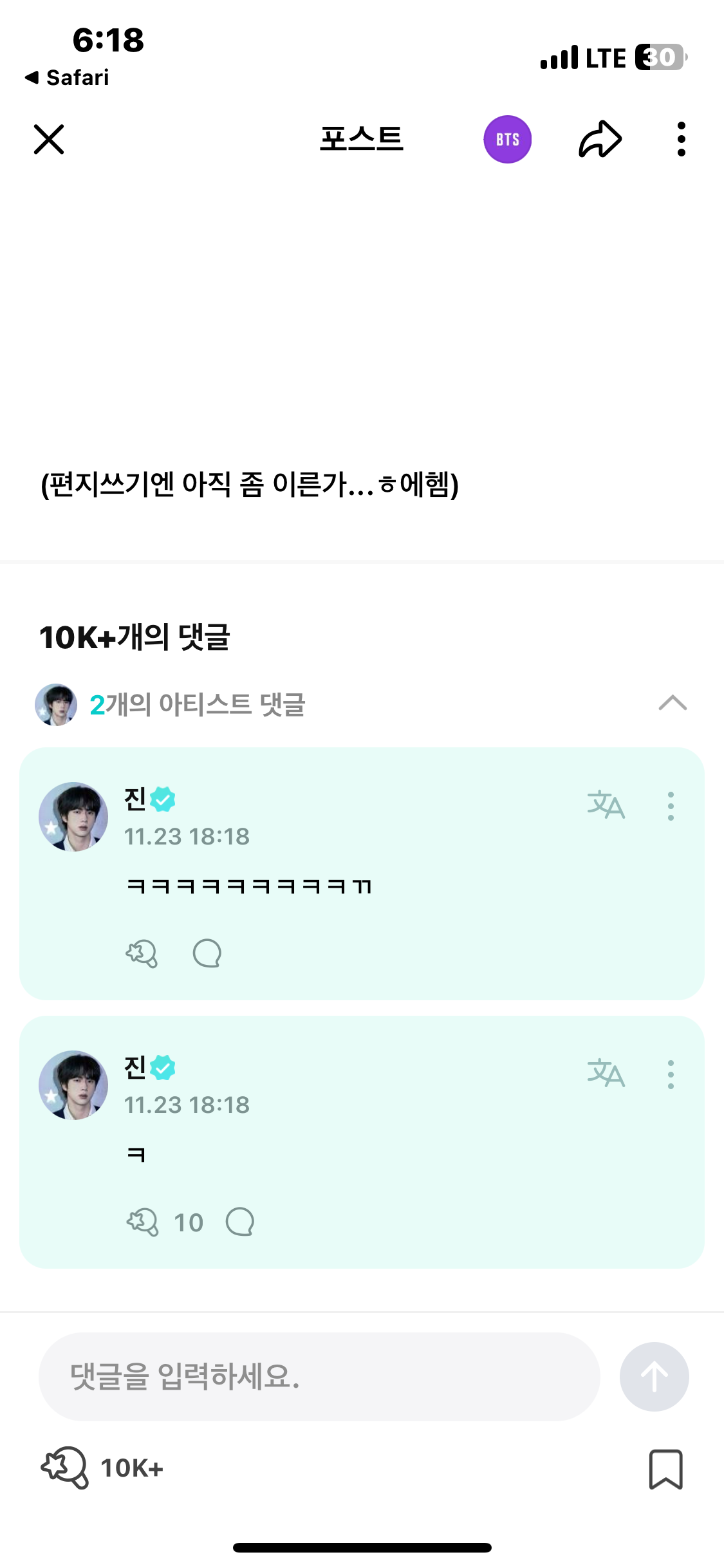
Task: Open options menu on Jin's first comment
Action: tap(671, 806)
